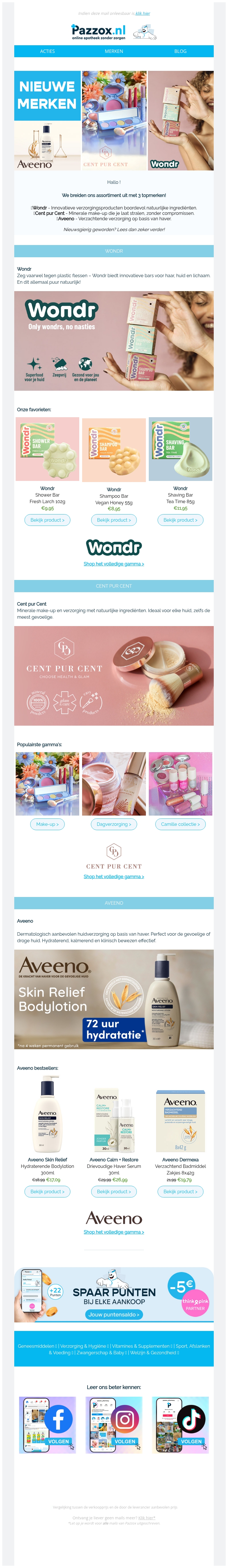The height and width of the screenshot is (1568, 228).
Task: View the Wondr Shampoo Bar Vegan Honey
Action: click(114, 520)
